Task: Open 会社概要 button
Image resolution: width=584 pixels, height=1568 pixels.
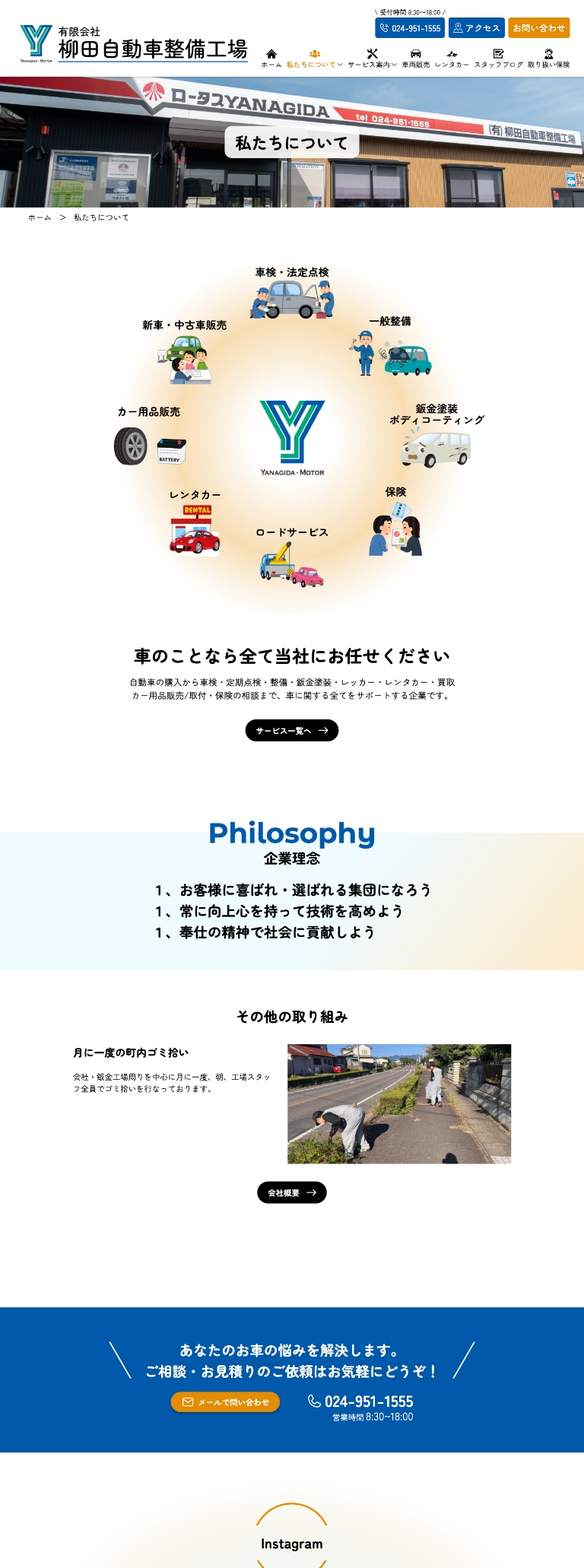Action: pos(292,1192)
